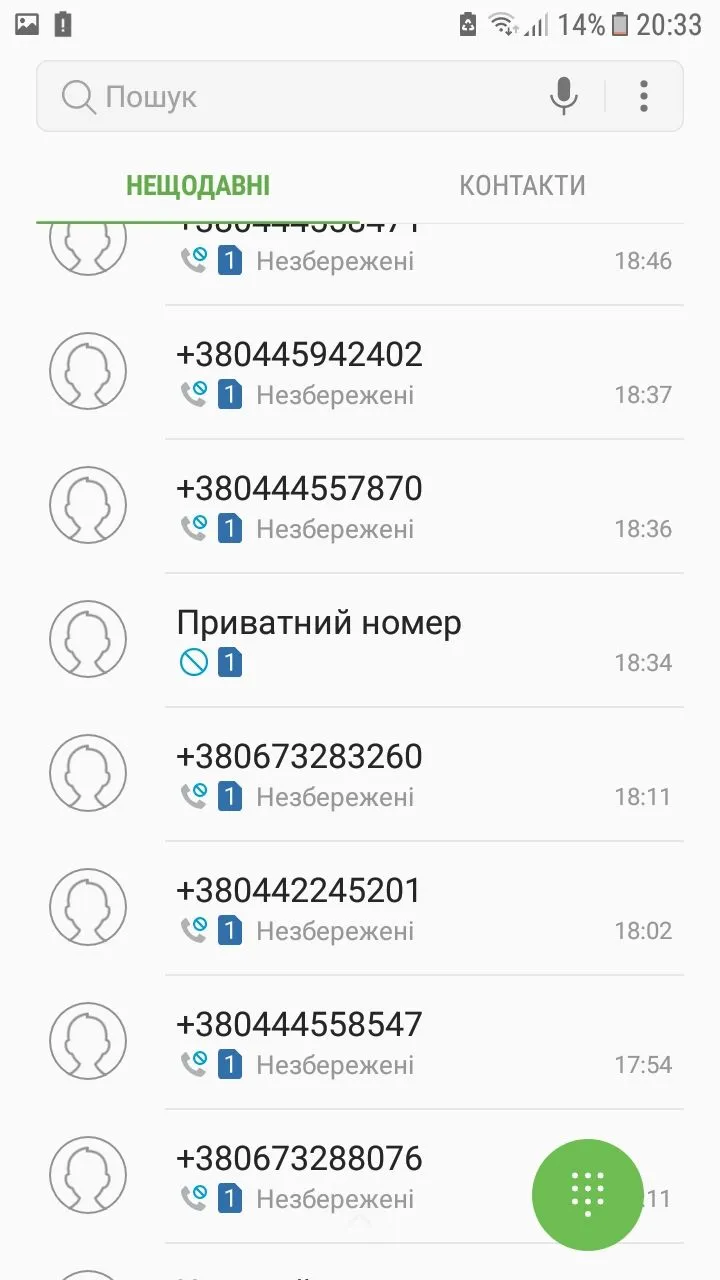Open the dial pad keypad button
720x1280 pixels.
click(588, 1194)
